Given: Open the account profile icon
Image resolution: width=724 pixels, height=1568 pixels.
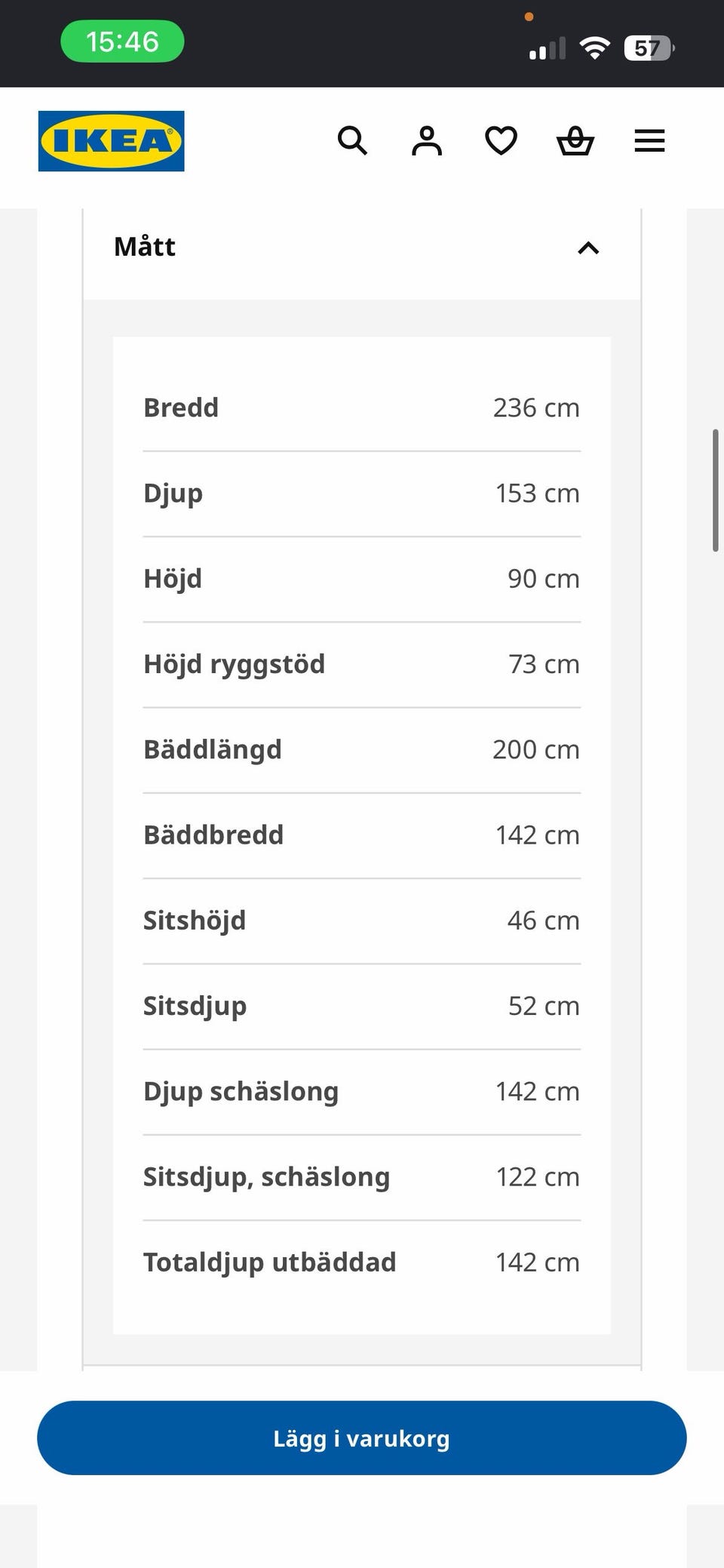Looking at the screenshot, I should pos(427,140).
